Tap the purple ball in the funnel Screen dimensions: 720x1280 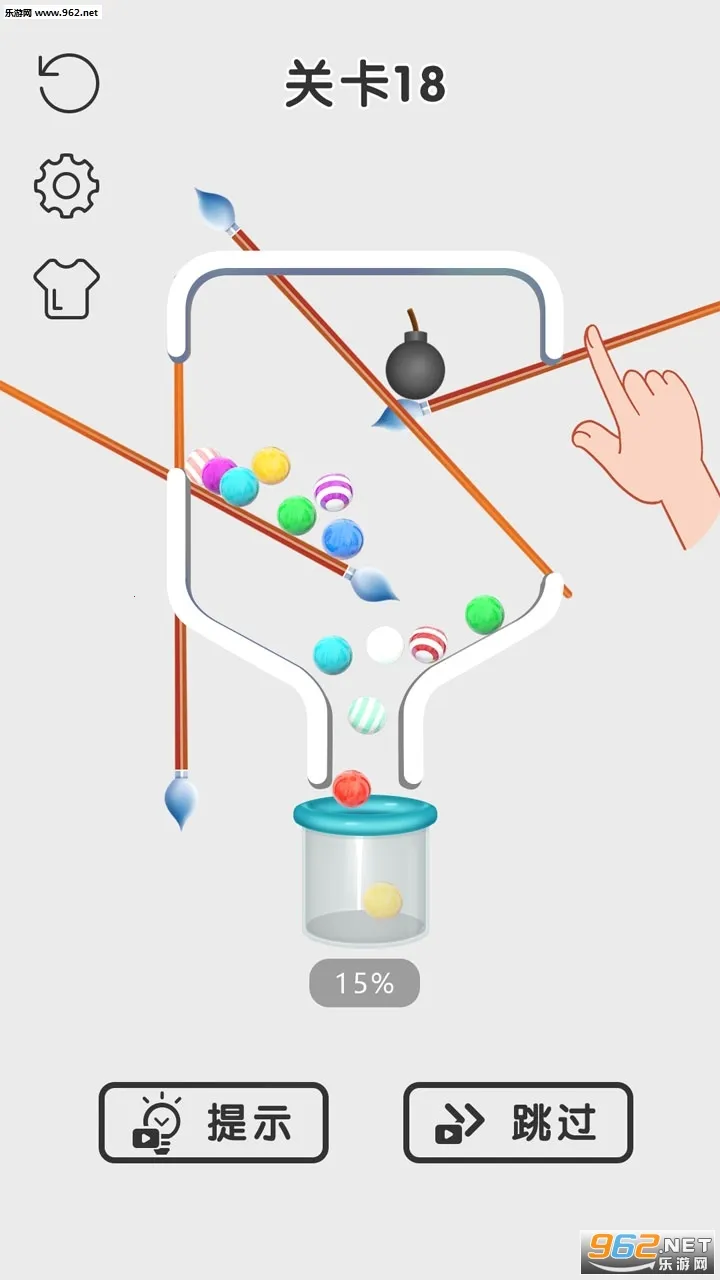pyautogui.click(x=221, y=473)
